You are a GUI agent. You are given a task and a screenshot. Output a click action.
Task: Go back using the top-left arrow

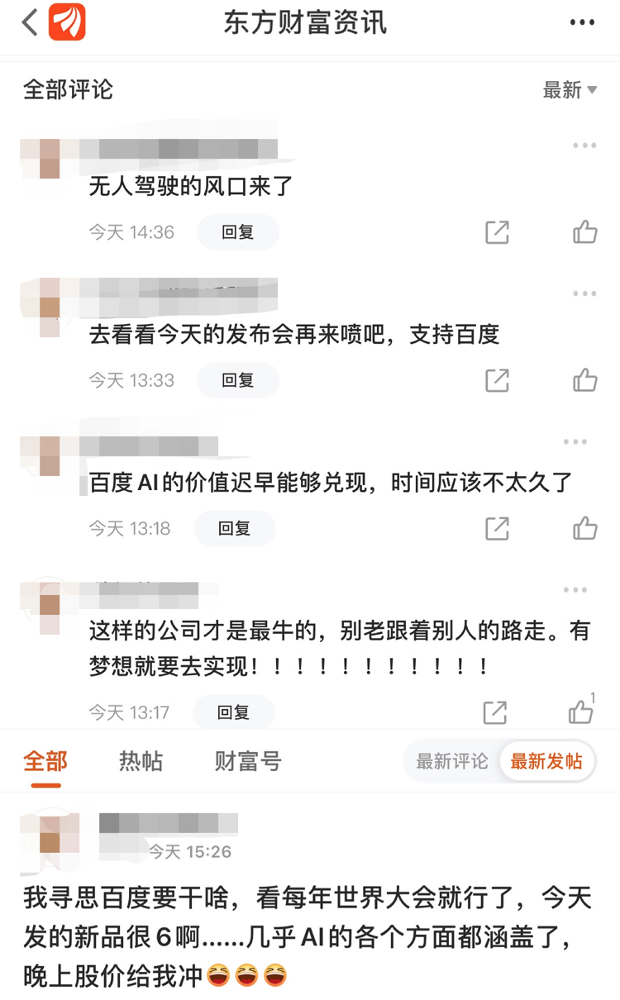[x=30, y=21]
